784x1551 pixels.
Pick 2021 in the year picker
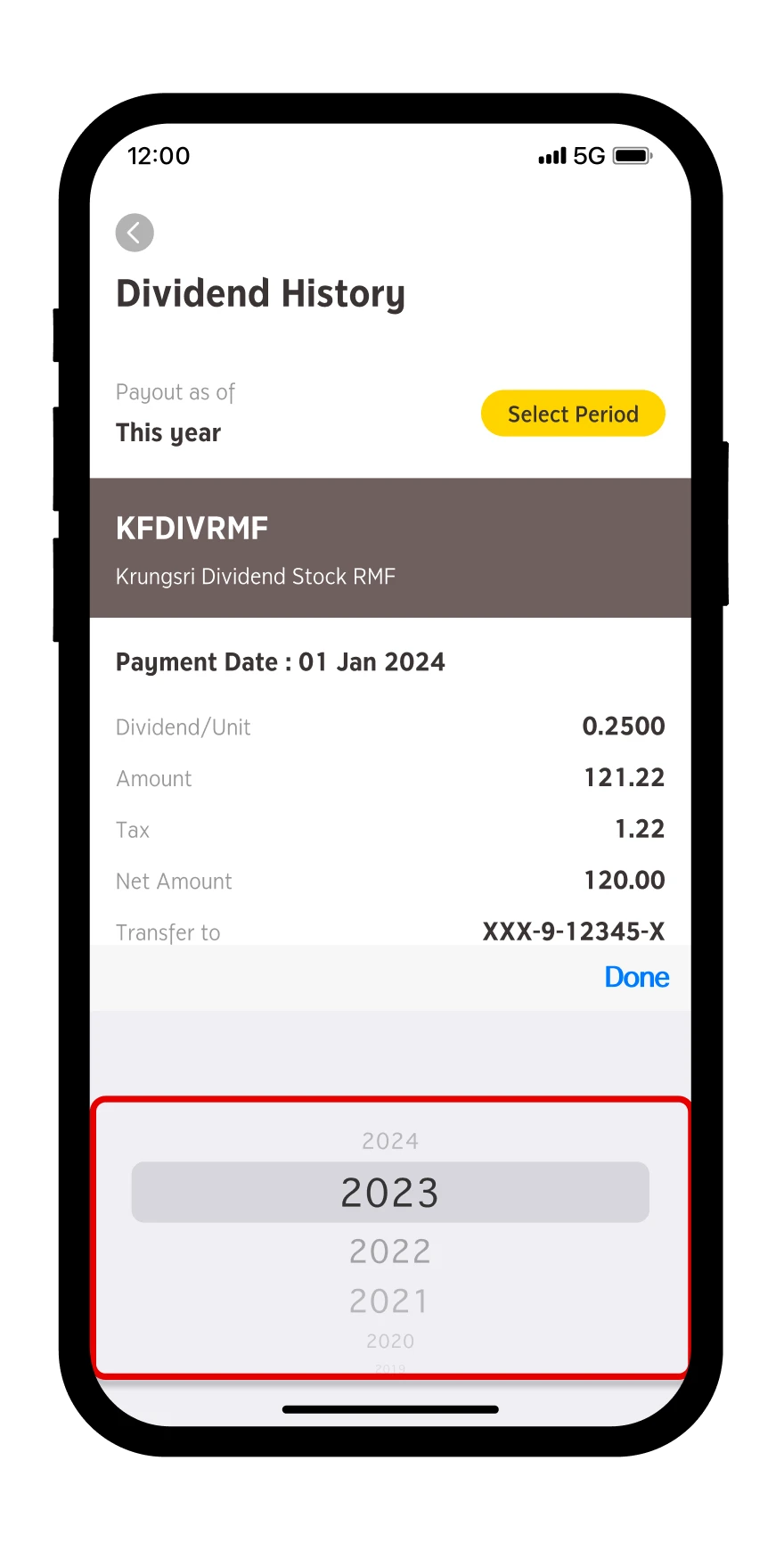coord(389,1301)
